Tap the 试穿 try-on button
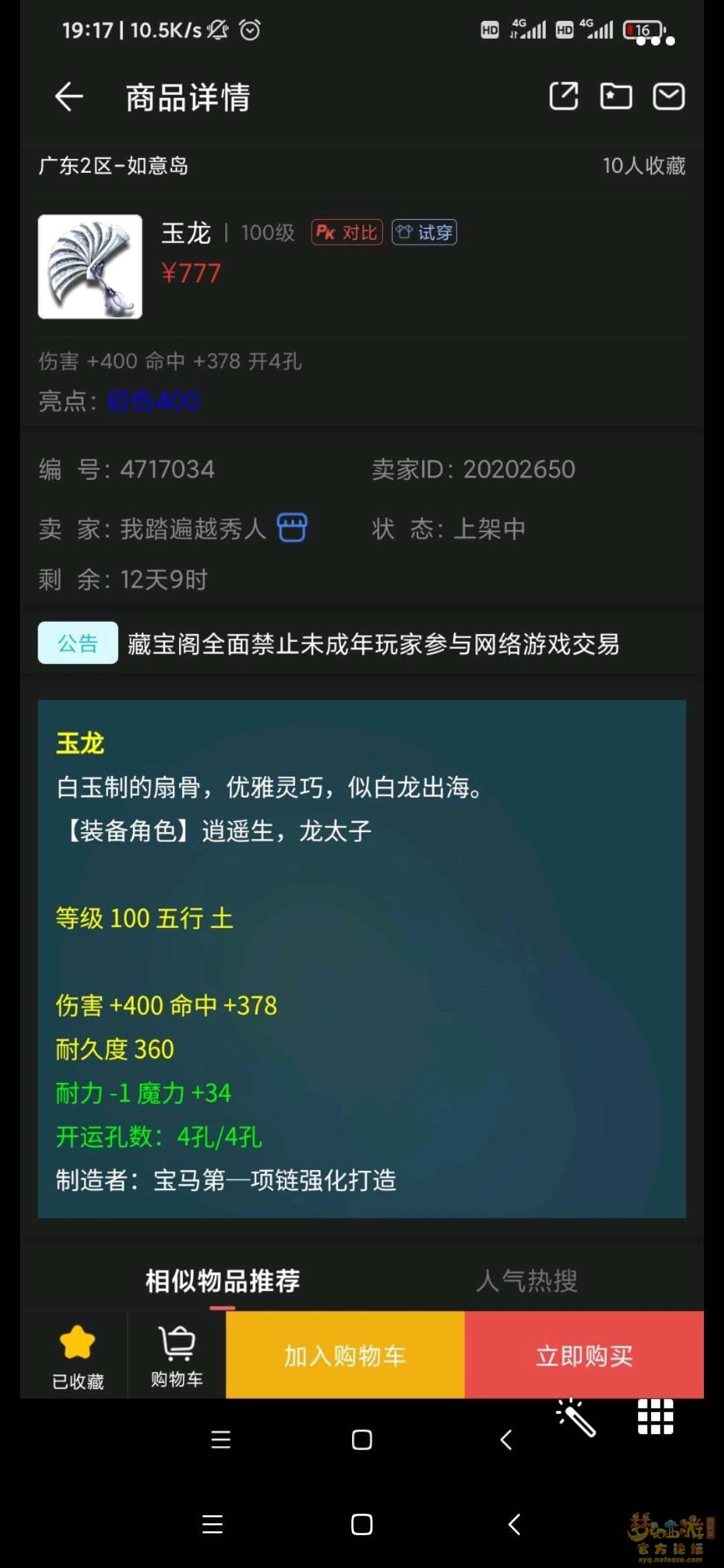724x1568 pixels. click(x=424, y=233)
